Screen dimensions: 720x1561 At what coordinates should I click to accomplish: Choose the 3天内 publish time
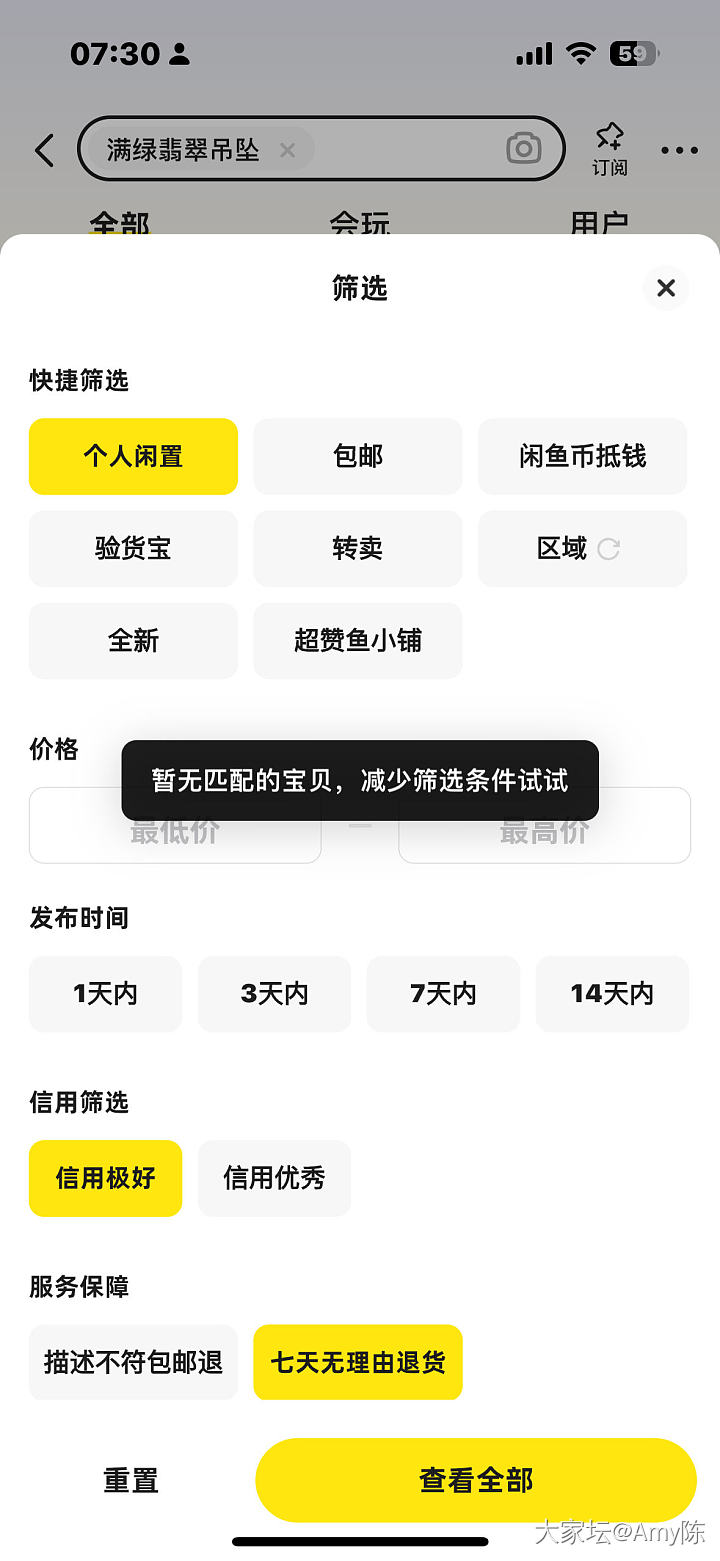pos(274,994)
